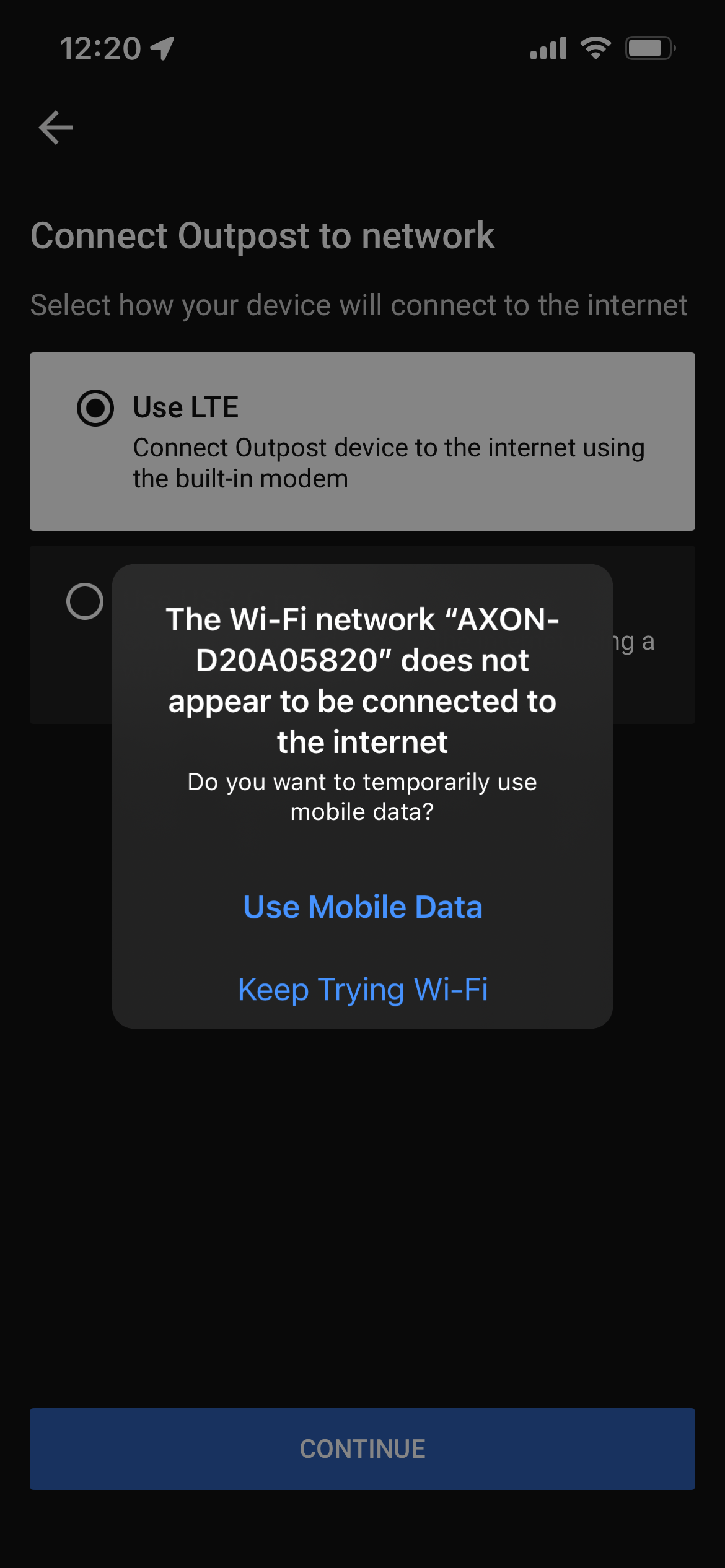Go back with the arrow icon
Image resolution: width=725 pixels, height=1568 pixels.
(56, 128)
